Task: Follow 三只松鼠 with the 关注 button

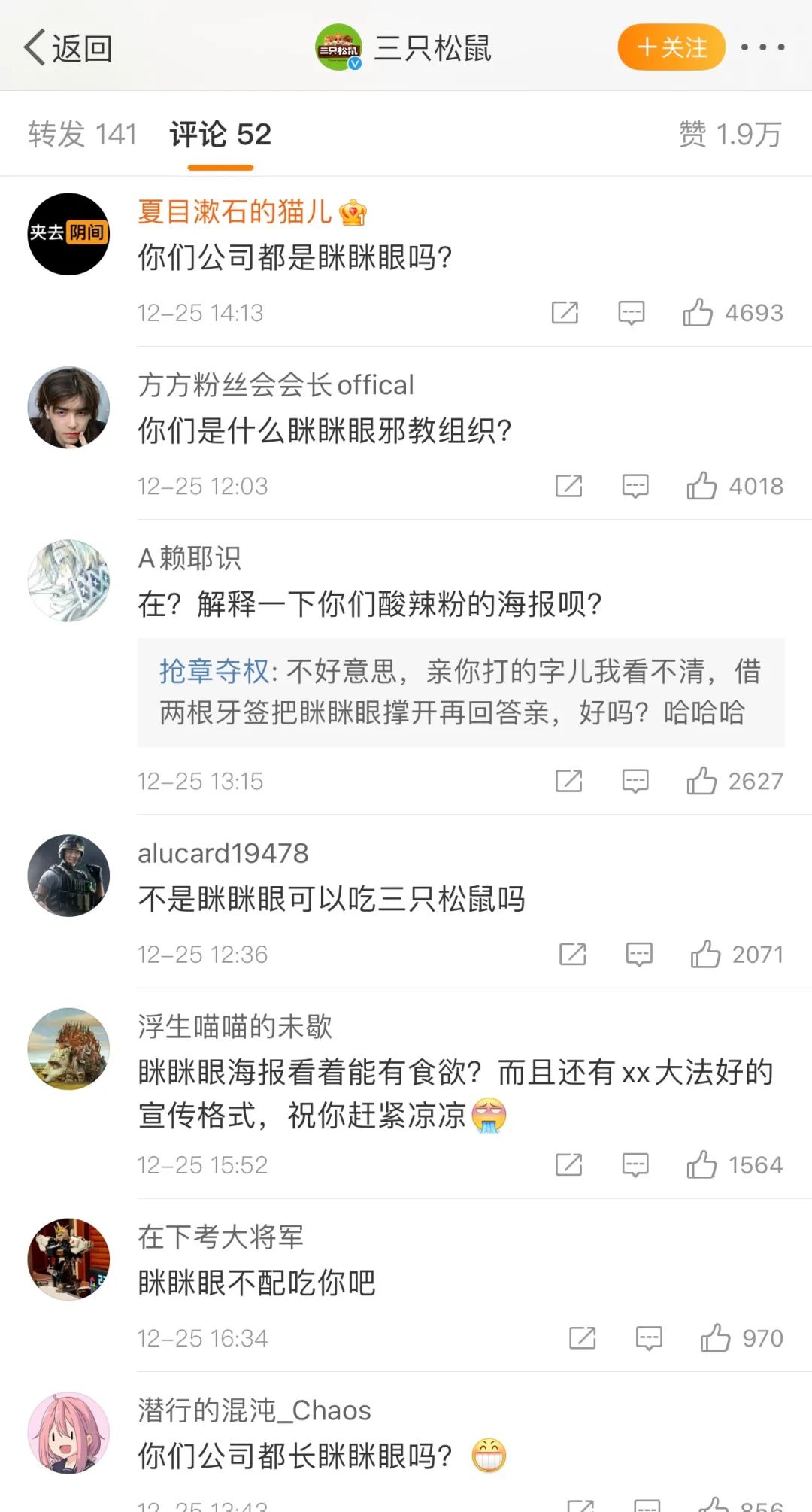Action: pyautogui.click(x=671, y=47)
